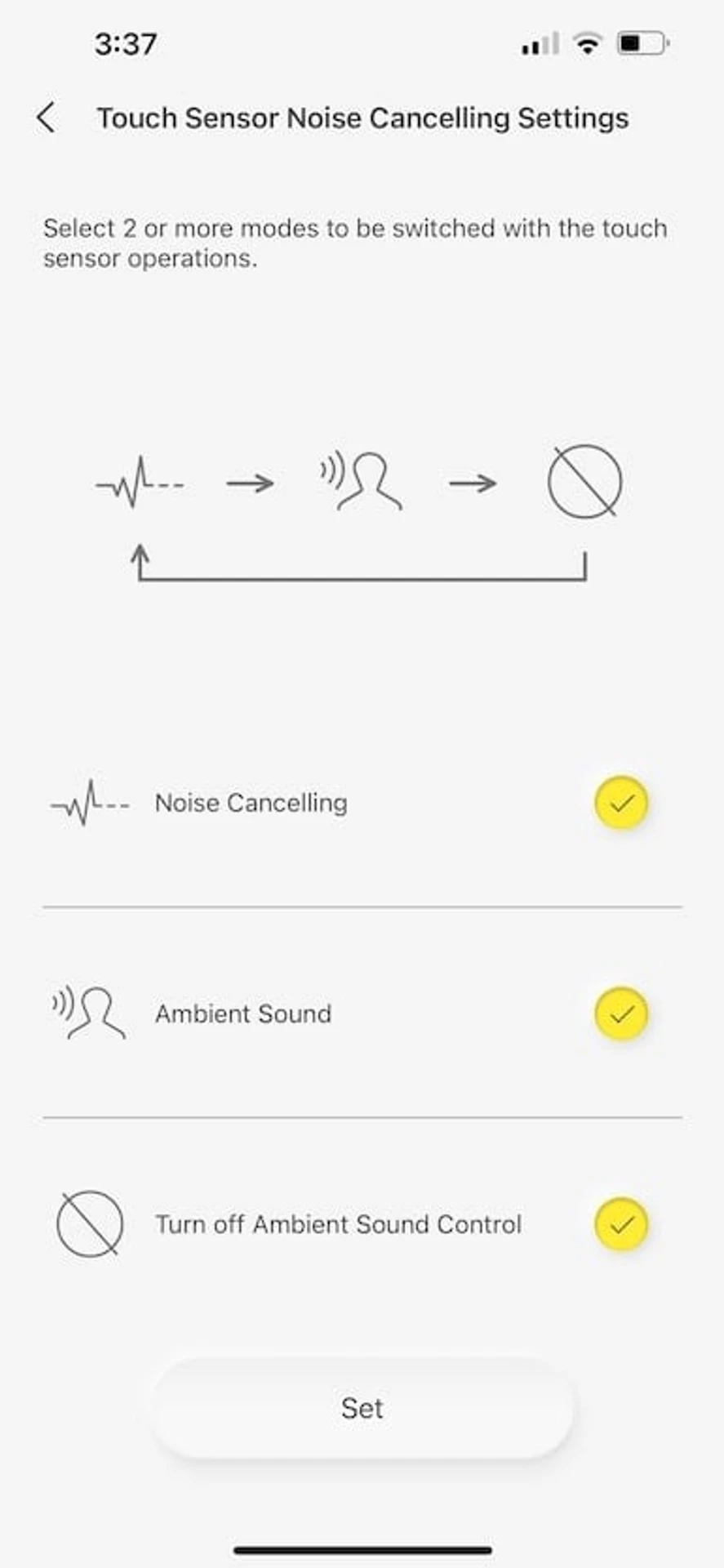Uncheck the Noise Cancelling mode
Screen dimensions: 724x1568
click(620, 803)
